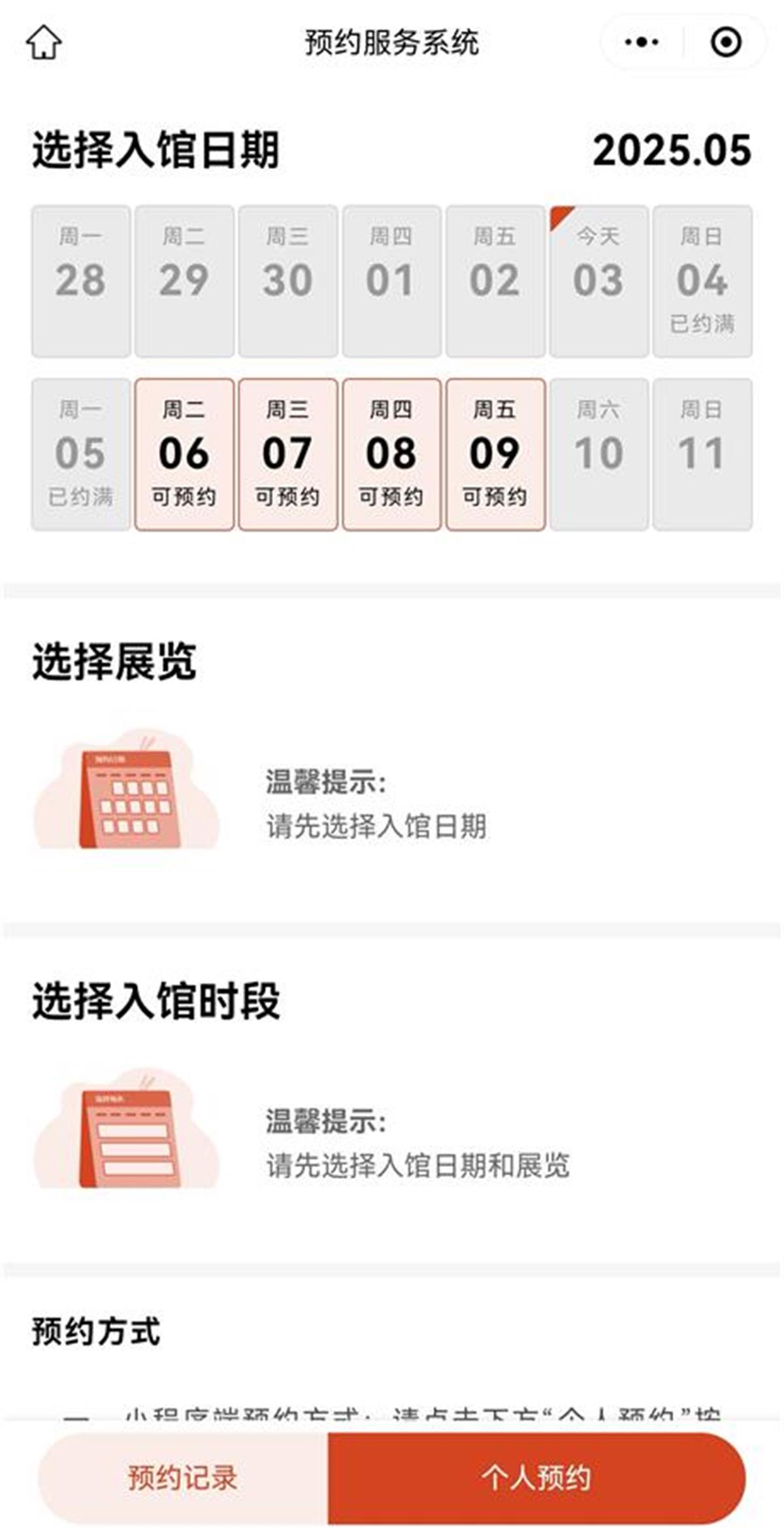Click the fully booked date 05
784x1535 pixels.
pyautogui.click(x=78, y=451)
